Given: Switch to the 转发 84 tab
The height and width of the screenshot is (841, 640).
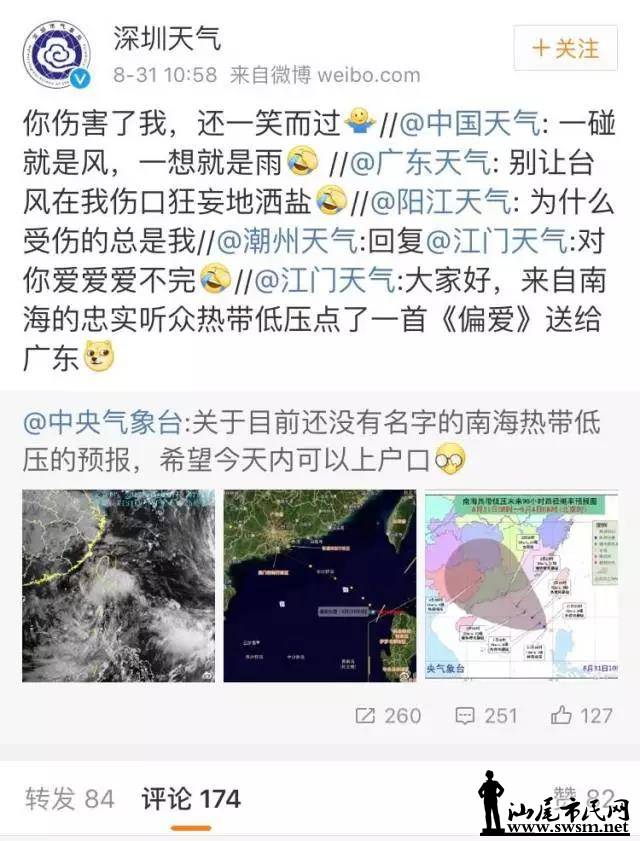Looking at the screenshot, I should [70, 798].
